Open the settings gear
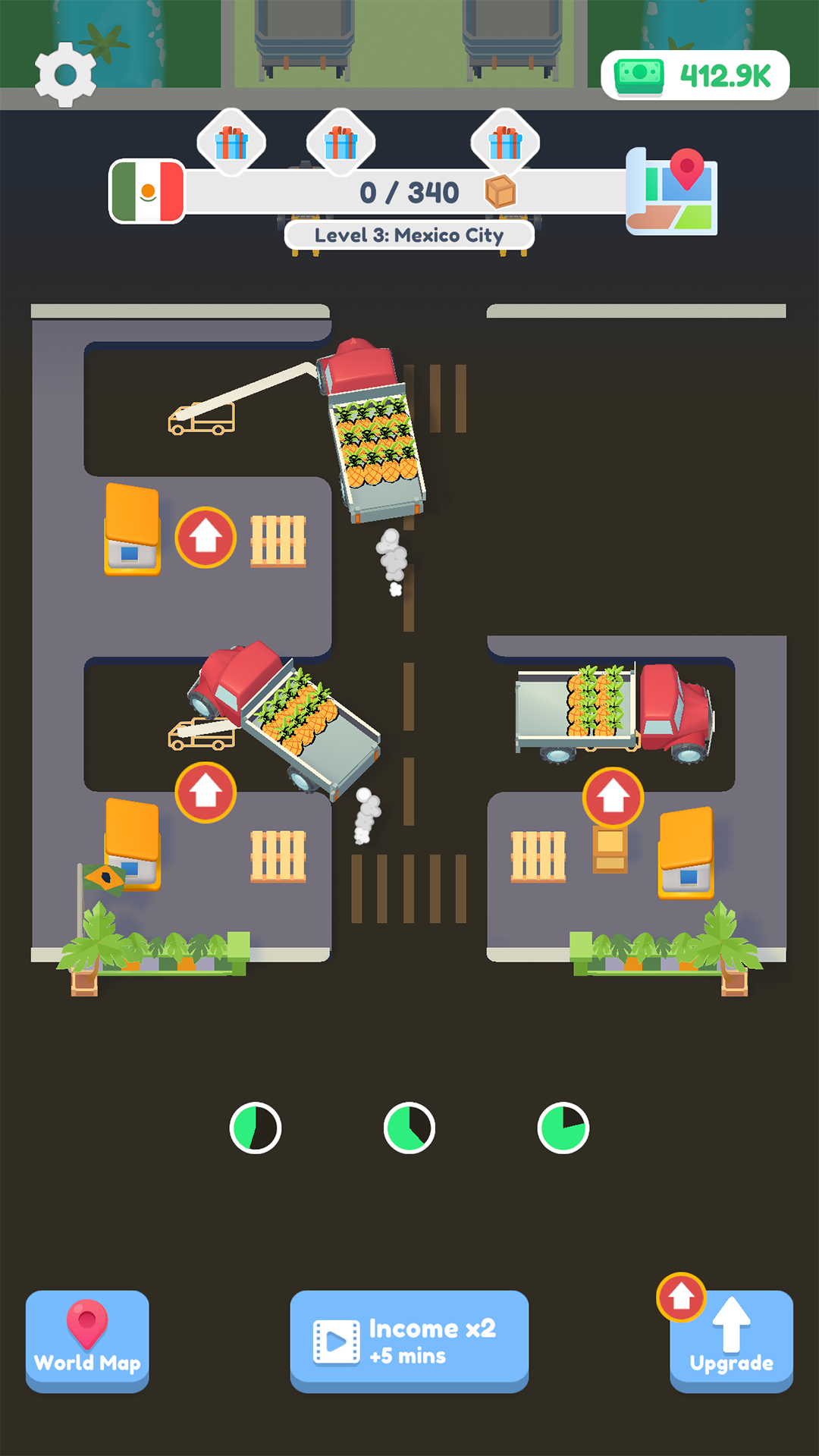 pos(65,74)
